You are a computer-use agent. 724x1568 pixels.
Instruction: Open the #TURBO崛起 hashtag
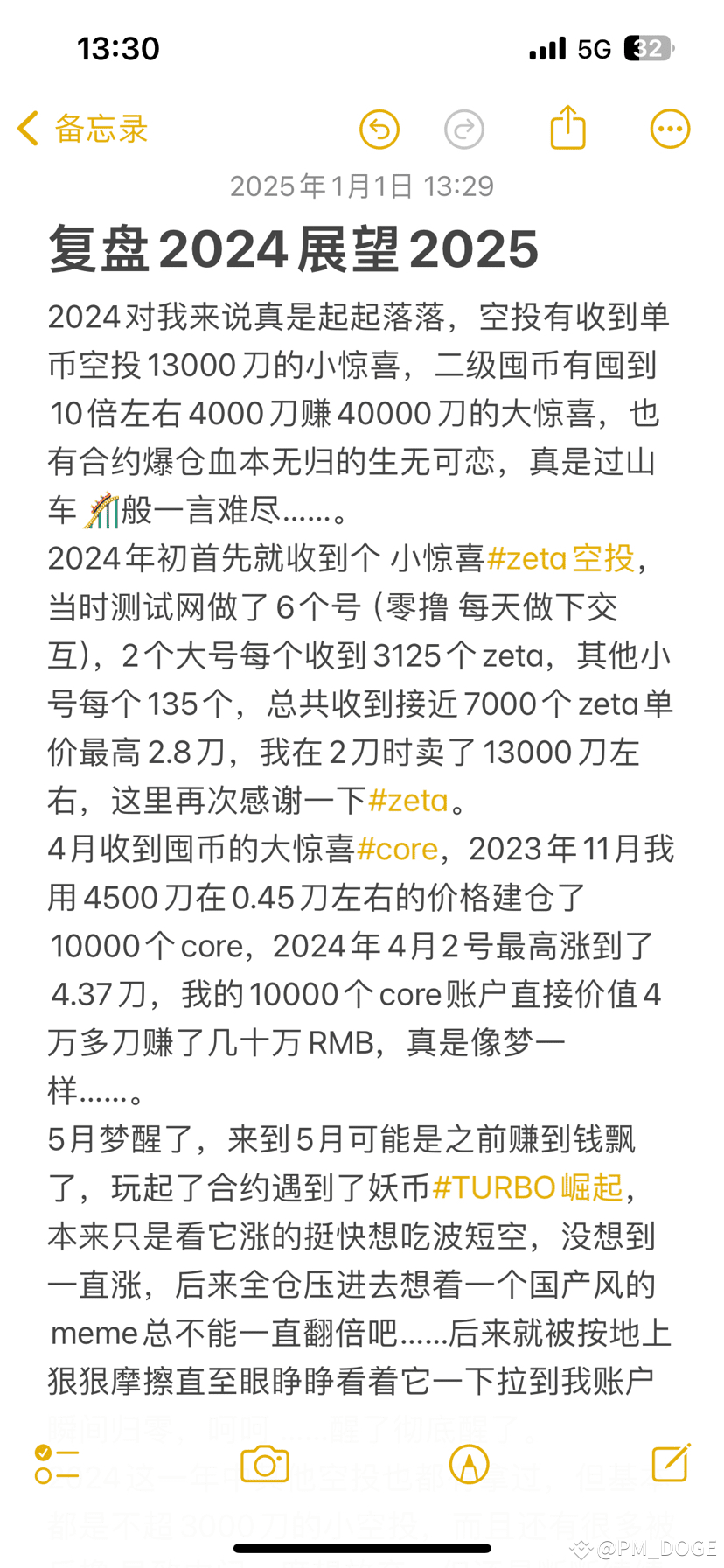[527, 1187]
